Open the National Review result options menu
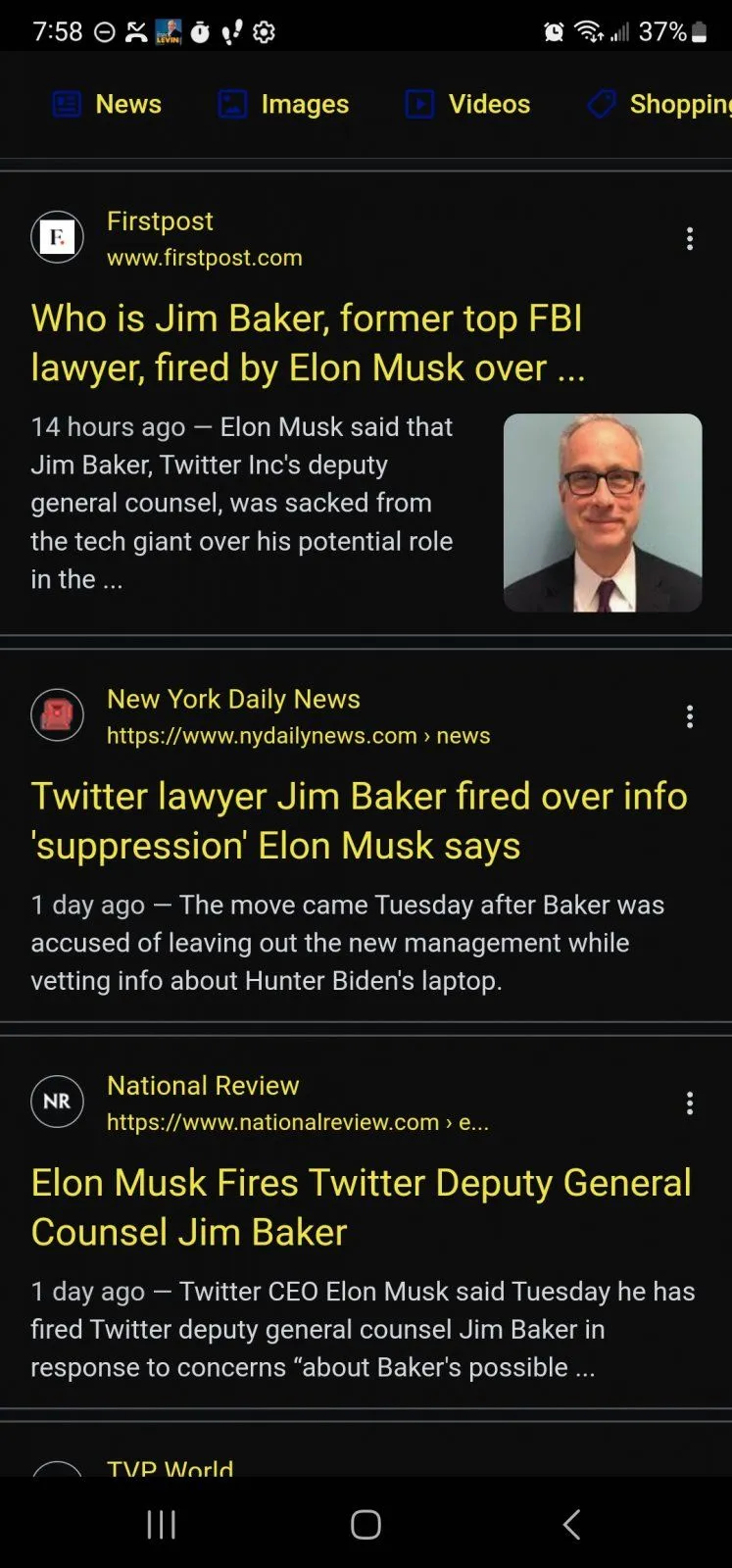732x1568 pixels. [690, 1103]
